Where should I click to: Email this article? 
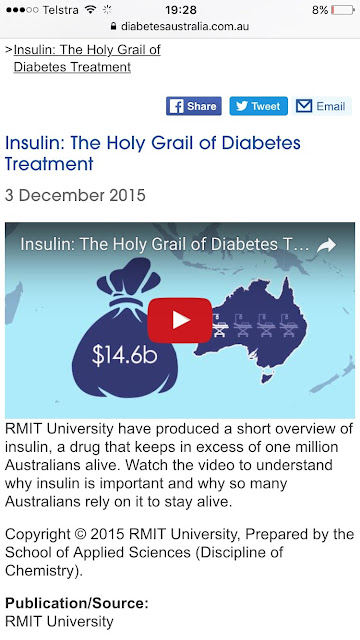[x=322, y=106]
